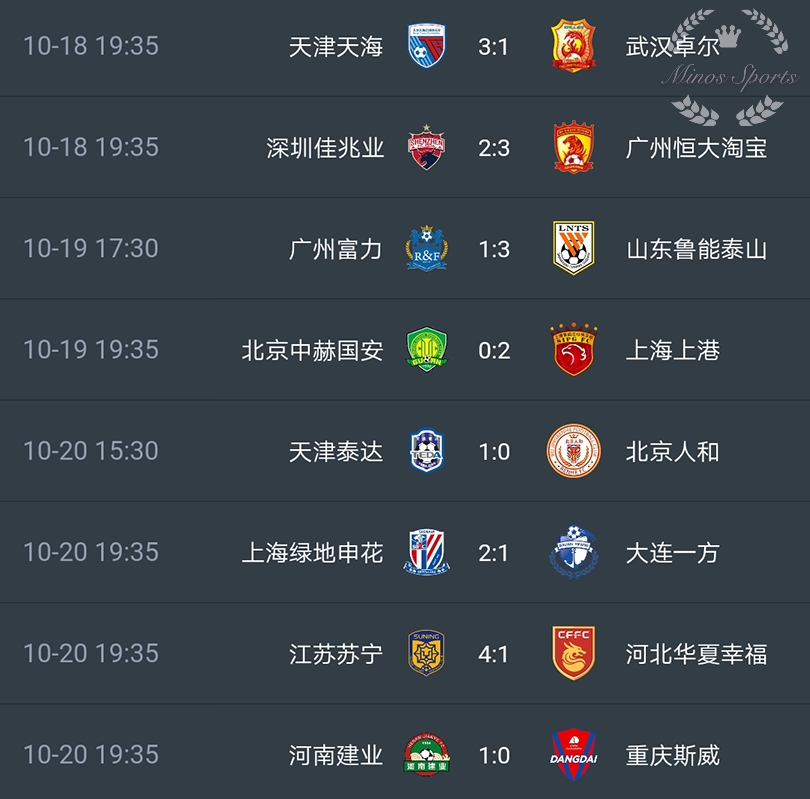This screenshot has height=799, width=810.
Task: Open the 北京中赫国安 vs 上海上港 match
Action: [494, 350]
